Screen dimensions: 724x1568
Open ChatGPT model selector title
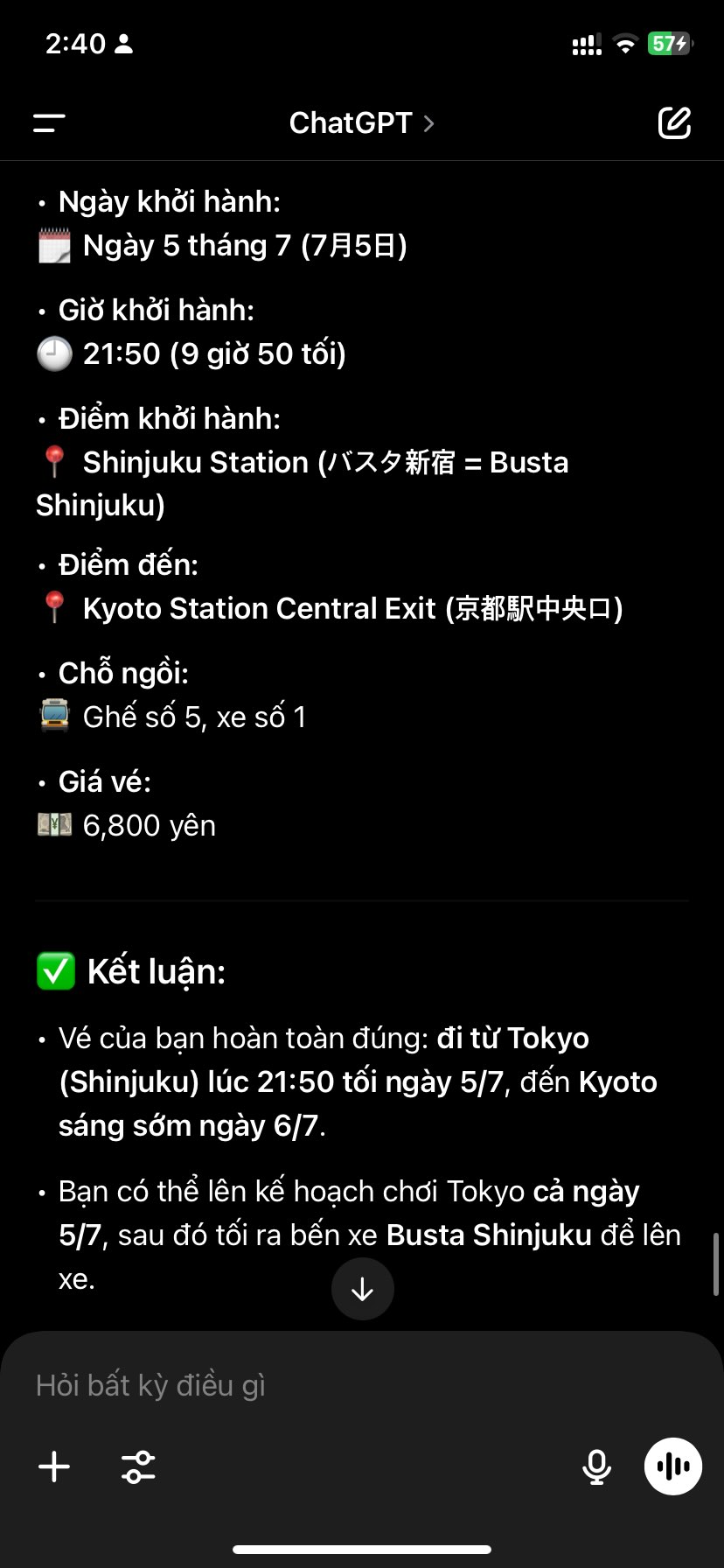coord(360,123)
